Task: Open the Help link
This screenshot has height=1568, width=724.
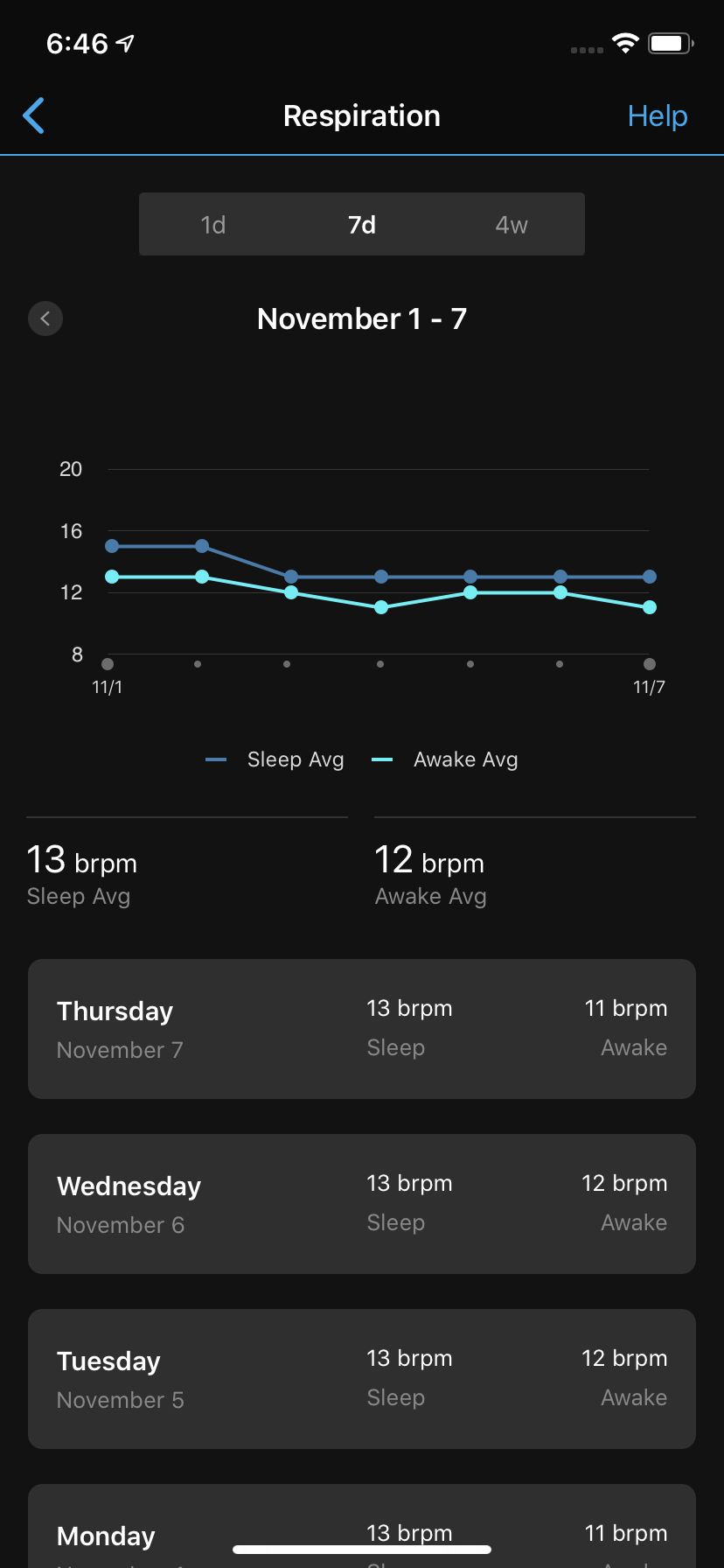Action: [x=658, y=115]
